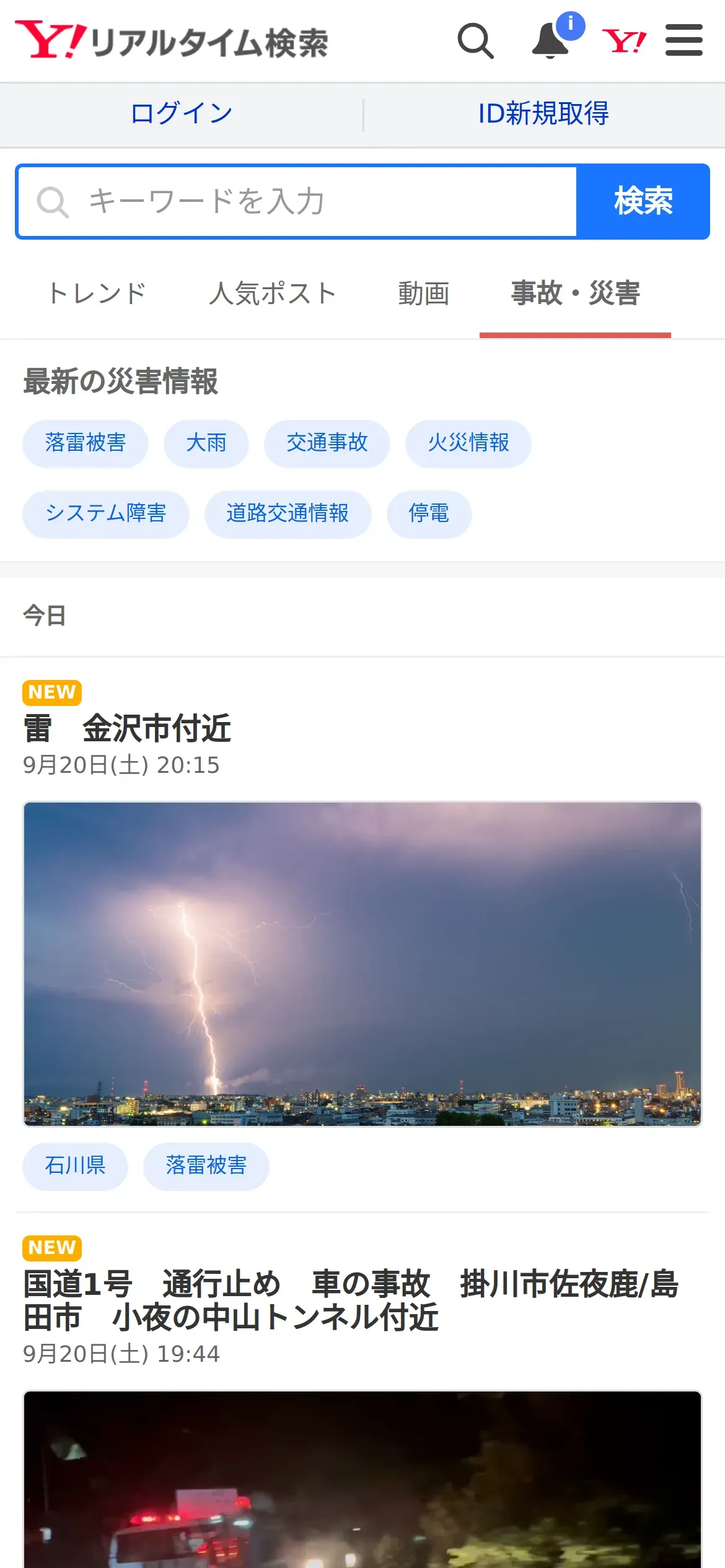The height and width of the screenshot is (1568, 725).
Task: Focus the キーワードを入力 search field
Action: [x=297, y=202]
